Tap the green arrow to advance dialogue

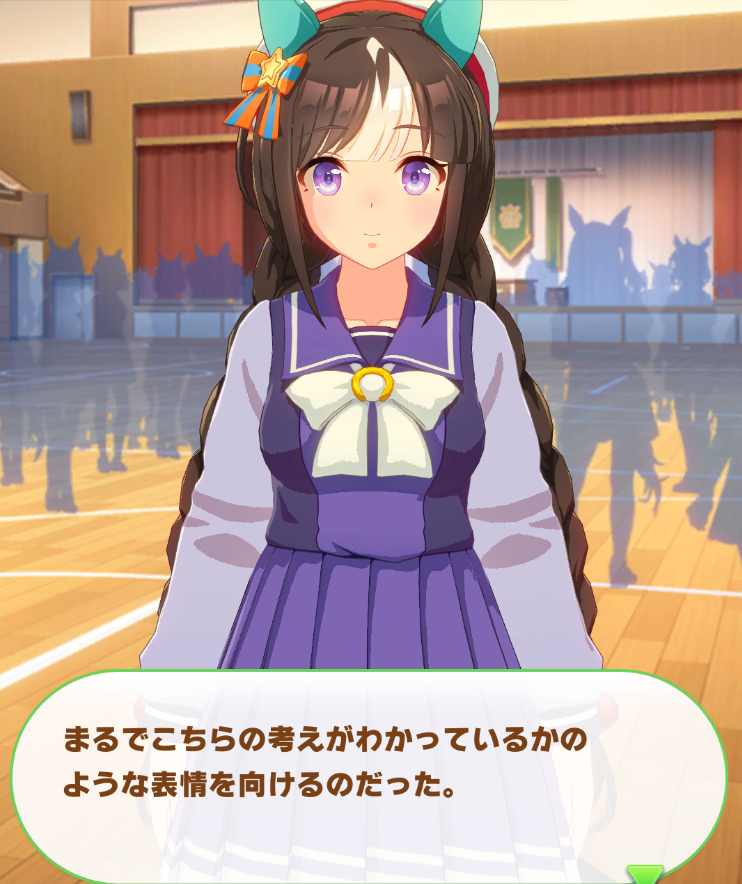pos(644,874)
